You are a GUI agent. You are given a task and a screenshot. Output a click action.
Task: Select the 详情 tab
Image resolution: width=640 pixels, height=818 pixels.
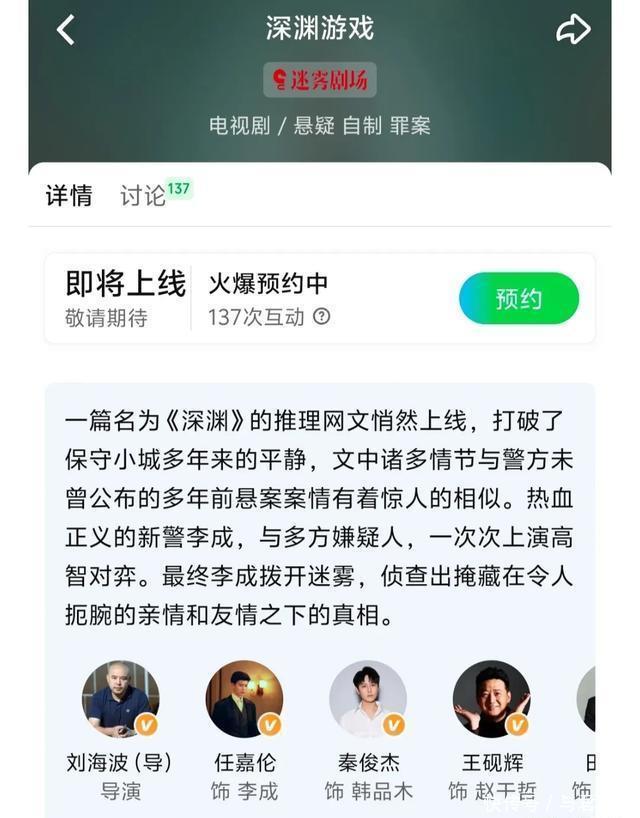coord(69,196)
